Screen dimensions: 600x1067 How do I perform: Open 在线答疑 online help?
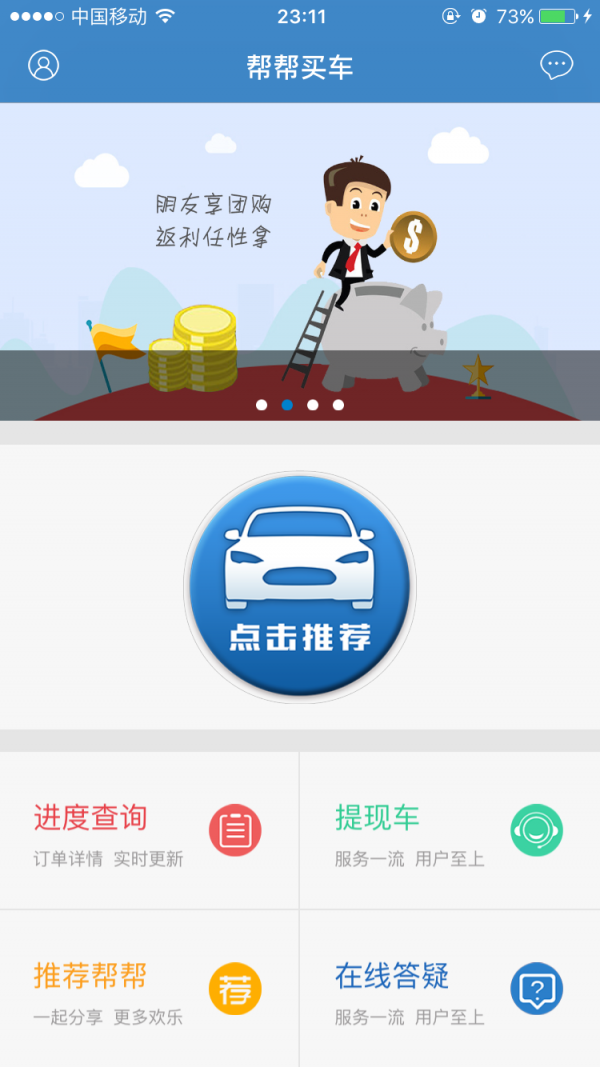point(450,989)
